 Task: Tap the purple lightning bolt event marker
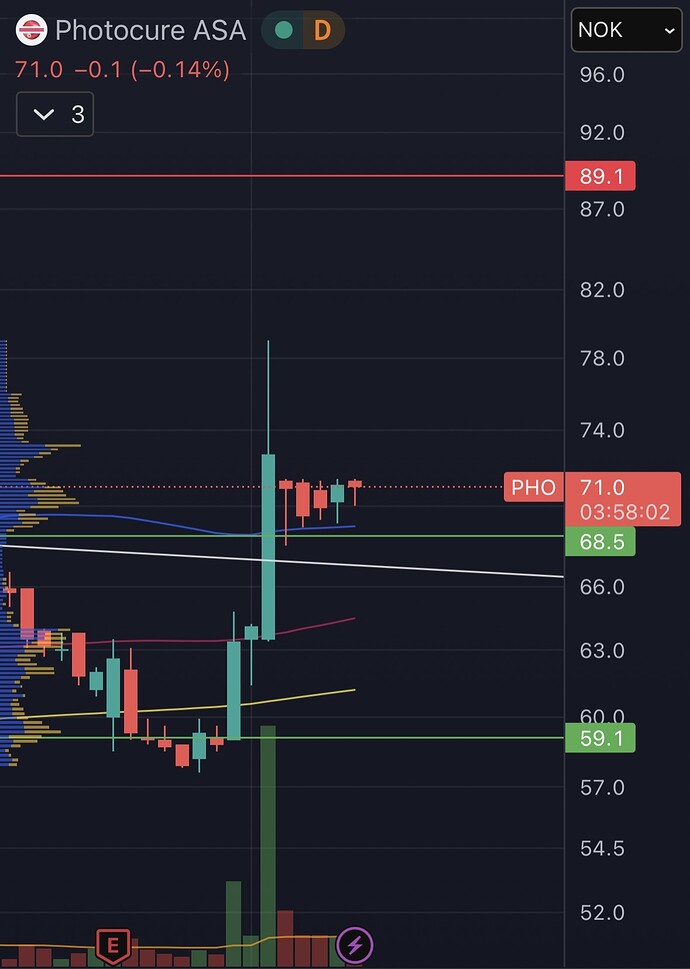pos(355,943)
